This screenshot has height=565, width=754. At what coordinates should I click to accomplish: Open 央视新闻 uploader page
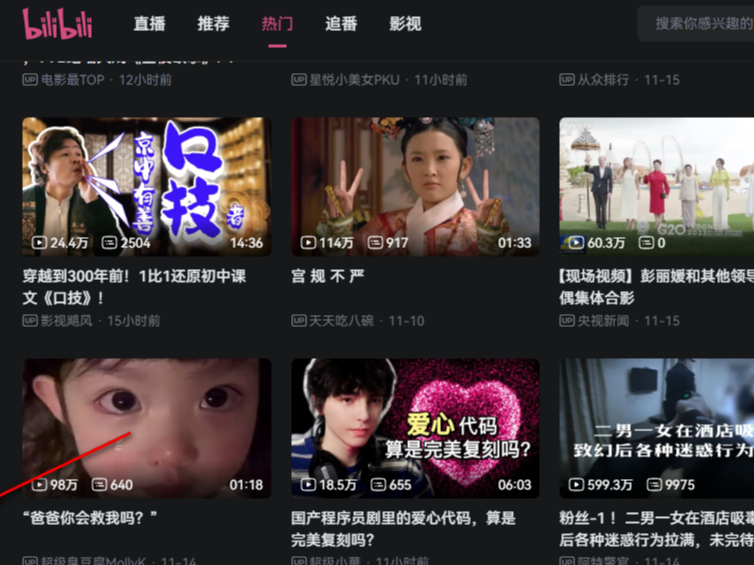603,321
